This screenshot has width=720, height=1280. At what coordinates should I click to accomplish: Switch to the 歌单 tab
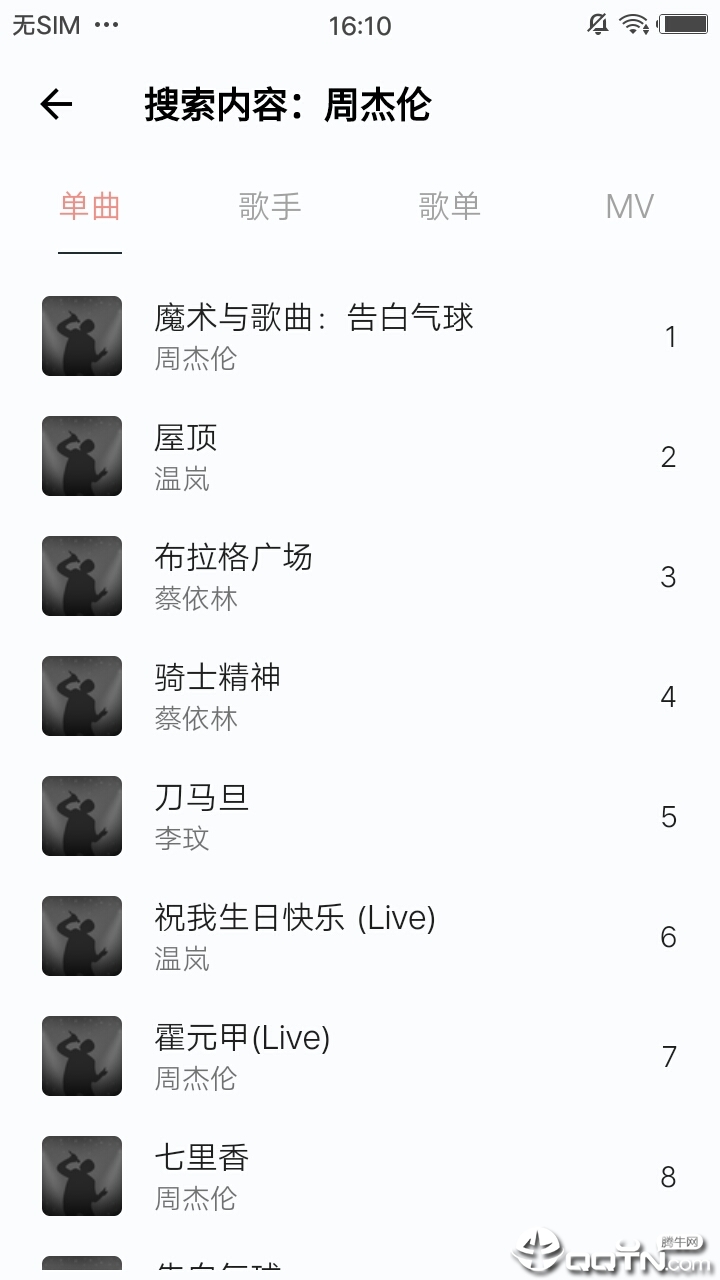(450, 207)
